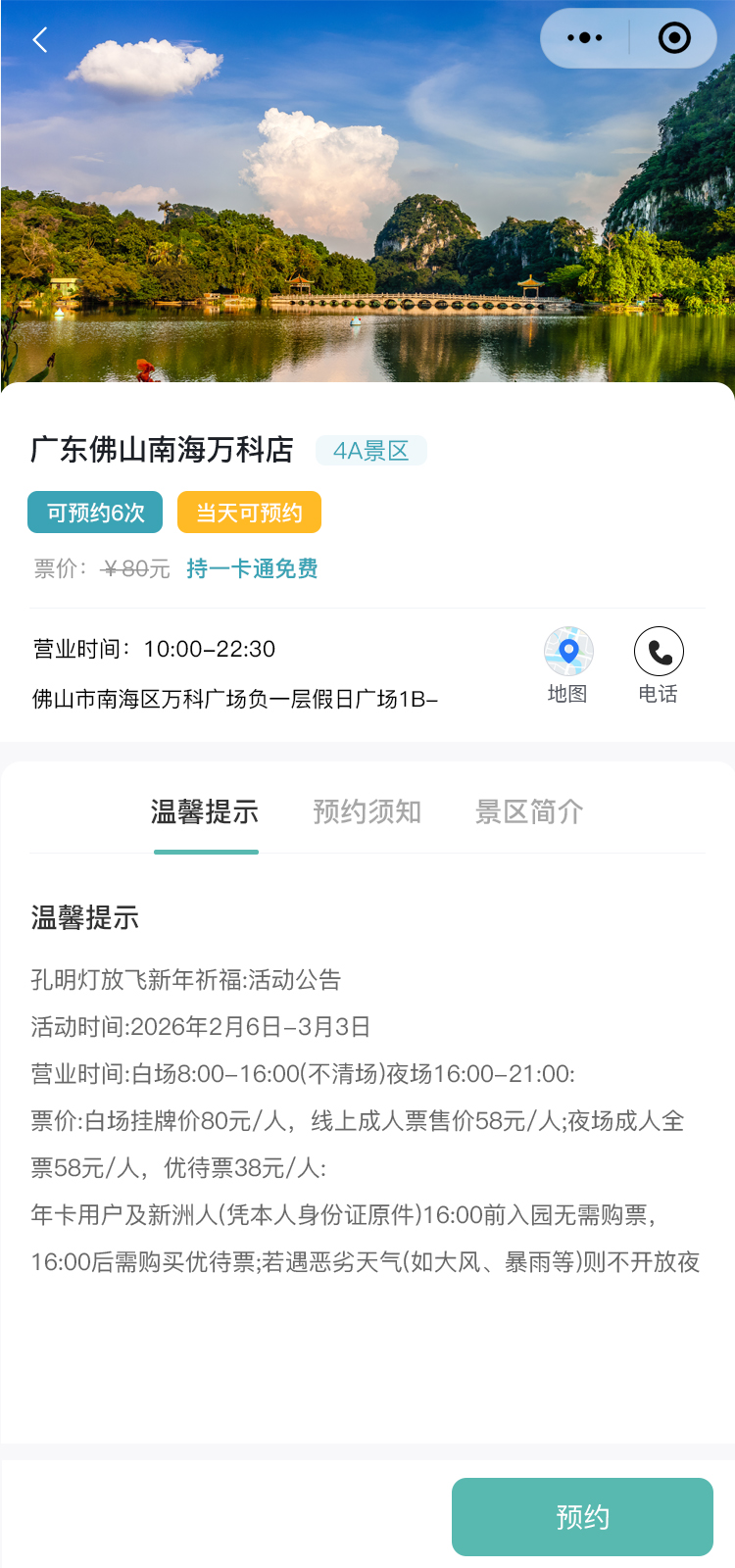Open the mini-program more options menu
735x1568 pixels.
pos(585,38)
